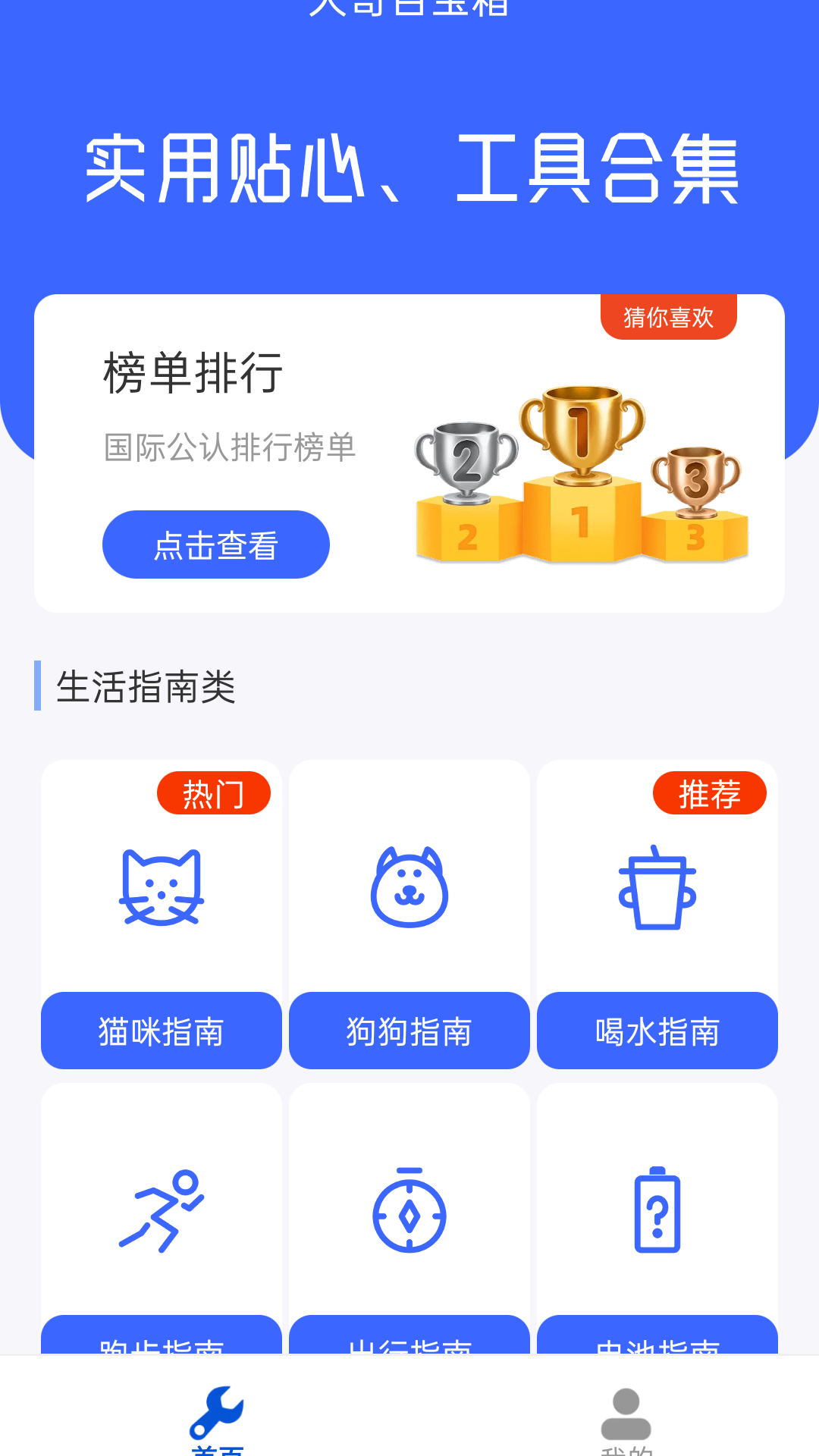The width and height of the screenshot is (819, 1456).
Task: Click the compass icon above 出行指南
Action: tap(409, 1213)
